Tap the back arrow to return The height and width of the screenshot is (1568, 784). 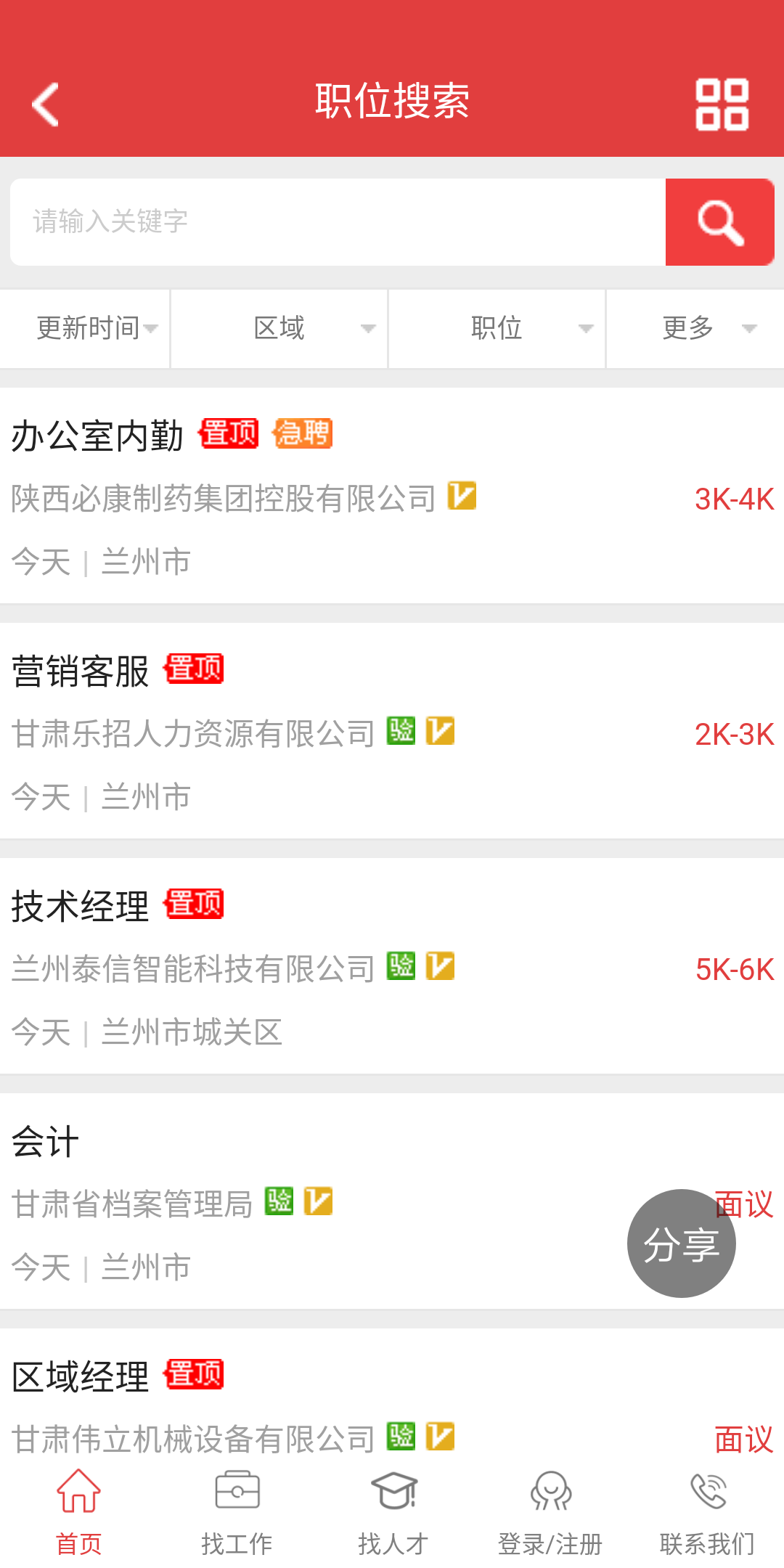coord(45,102)
